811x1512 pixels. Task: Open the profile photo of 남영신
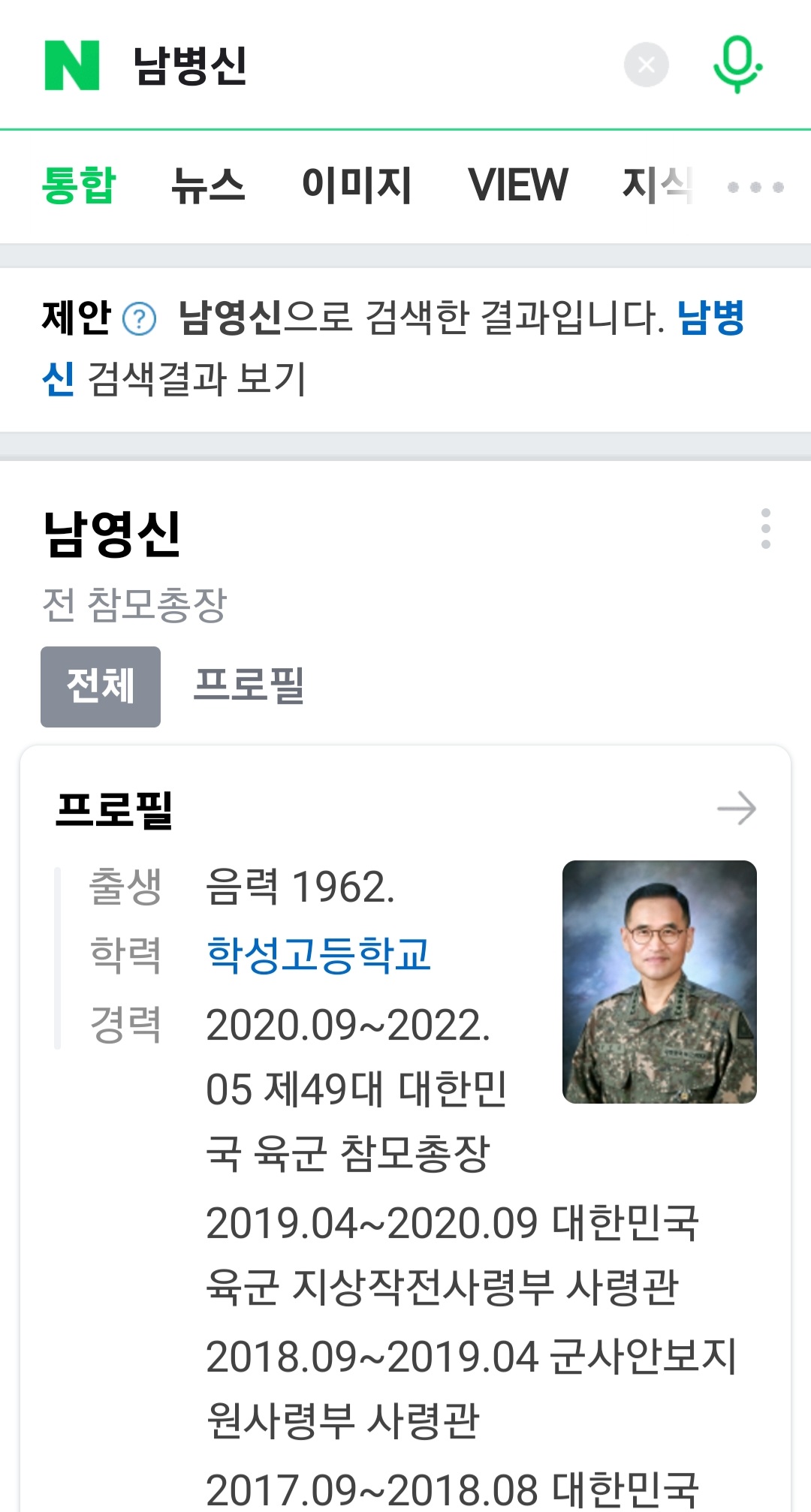click(659, 981)
